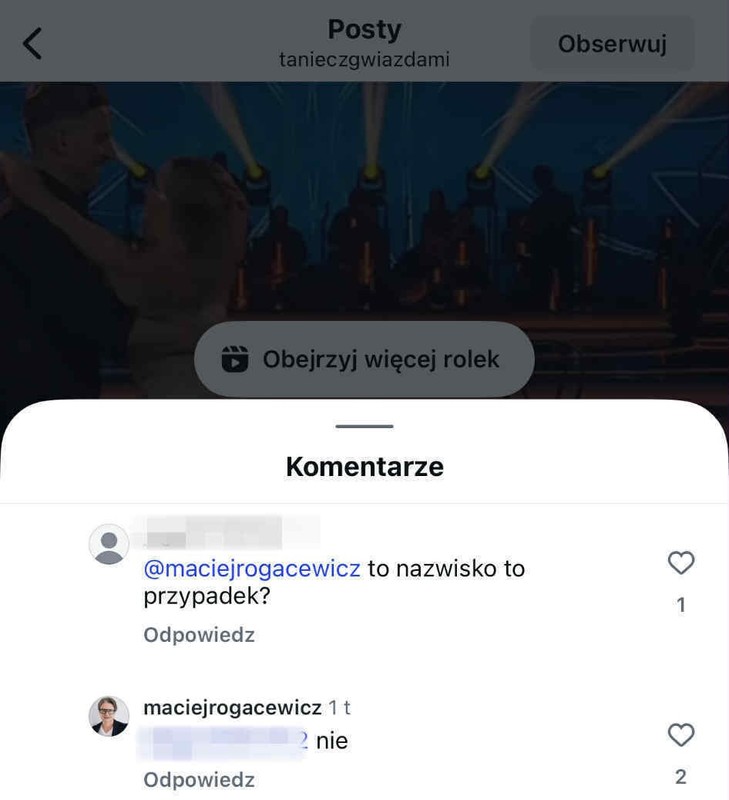Reply to the comment mentioning @maciejrogacewicz

[199, 635]
